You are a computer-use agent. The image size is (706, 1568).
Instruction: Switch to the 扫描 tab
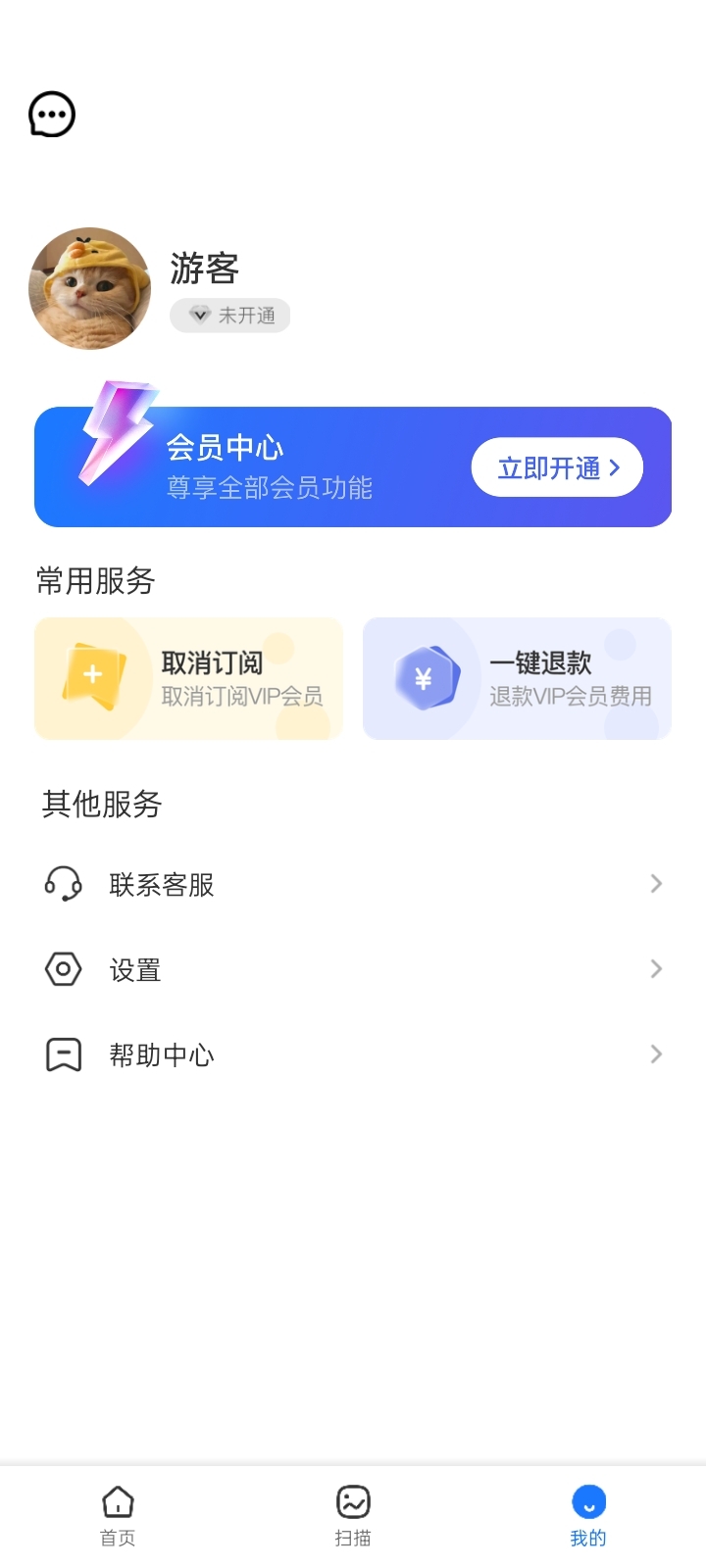[x=353, y=1514]
